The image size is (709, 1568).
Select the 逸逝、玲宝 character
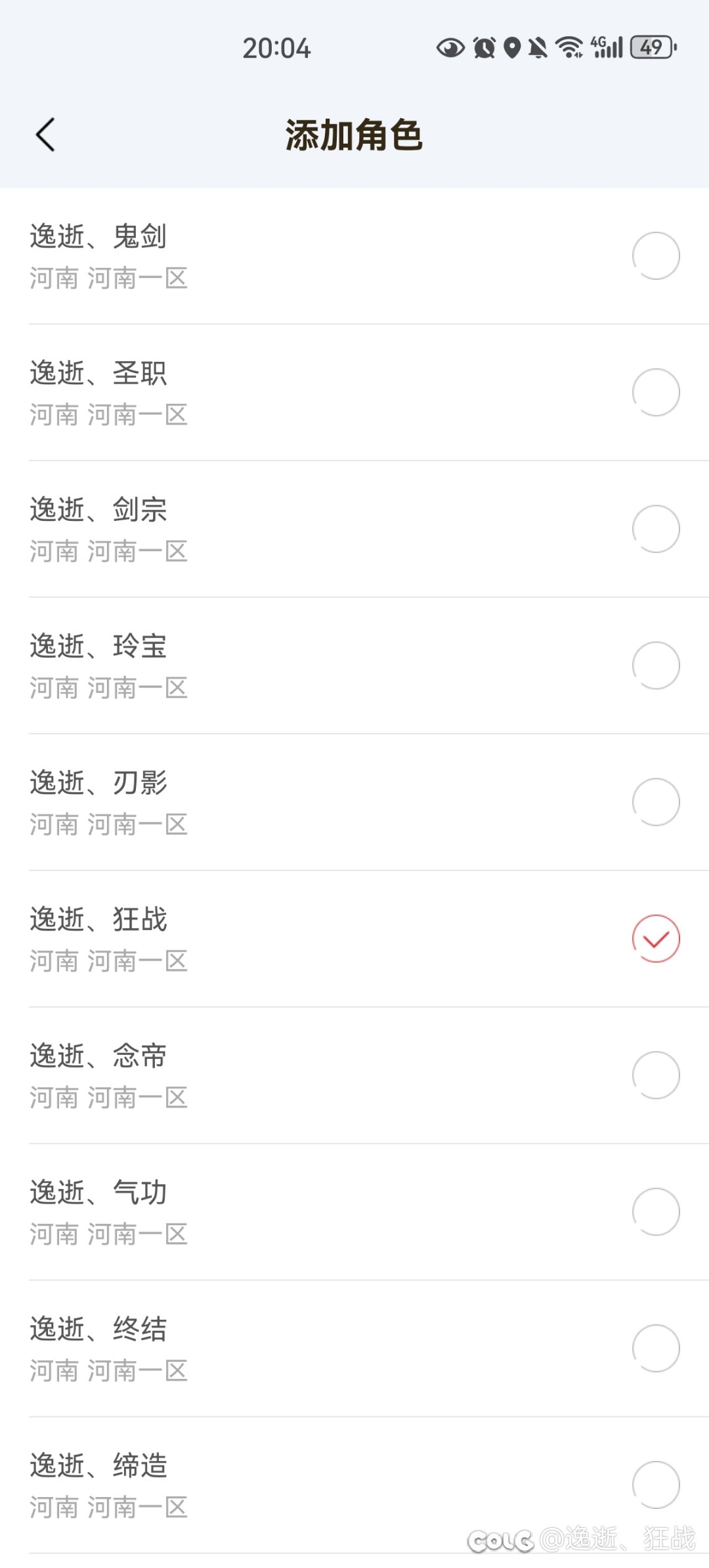(x=655, y=665)
